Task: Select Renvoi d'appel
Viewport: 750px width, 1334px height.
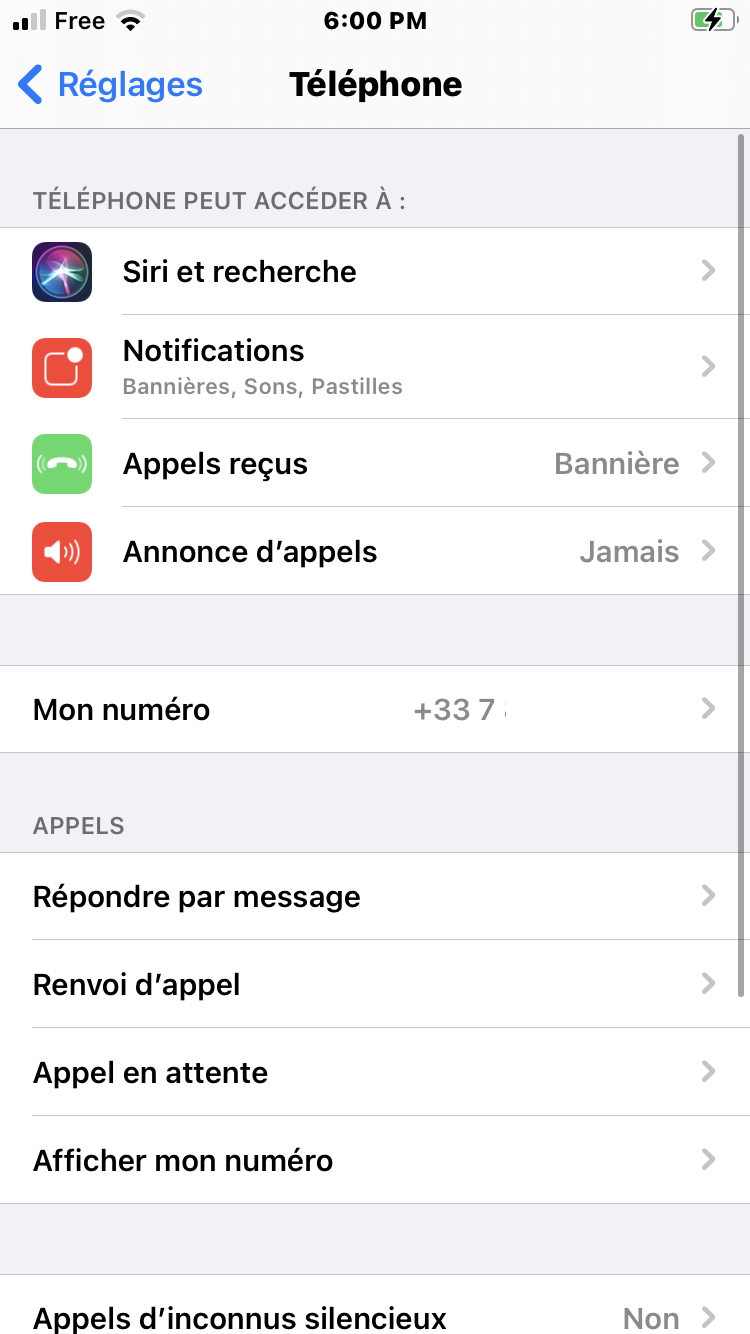Action: click(375, 985)
